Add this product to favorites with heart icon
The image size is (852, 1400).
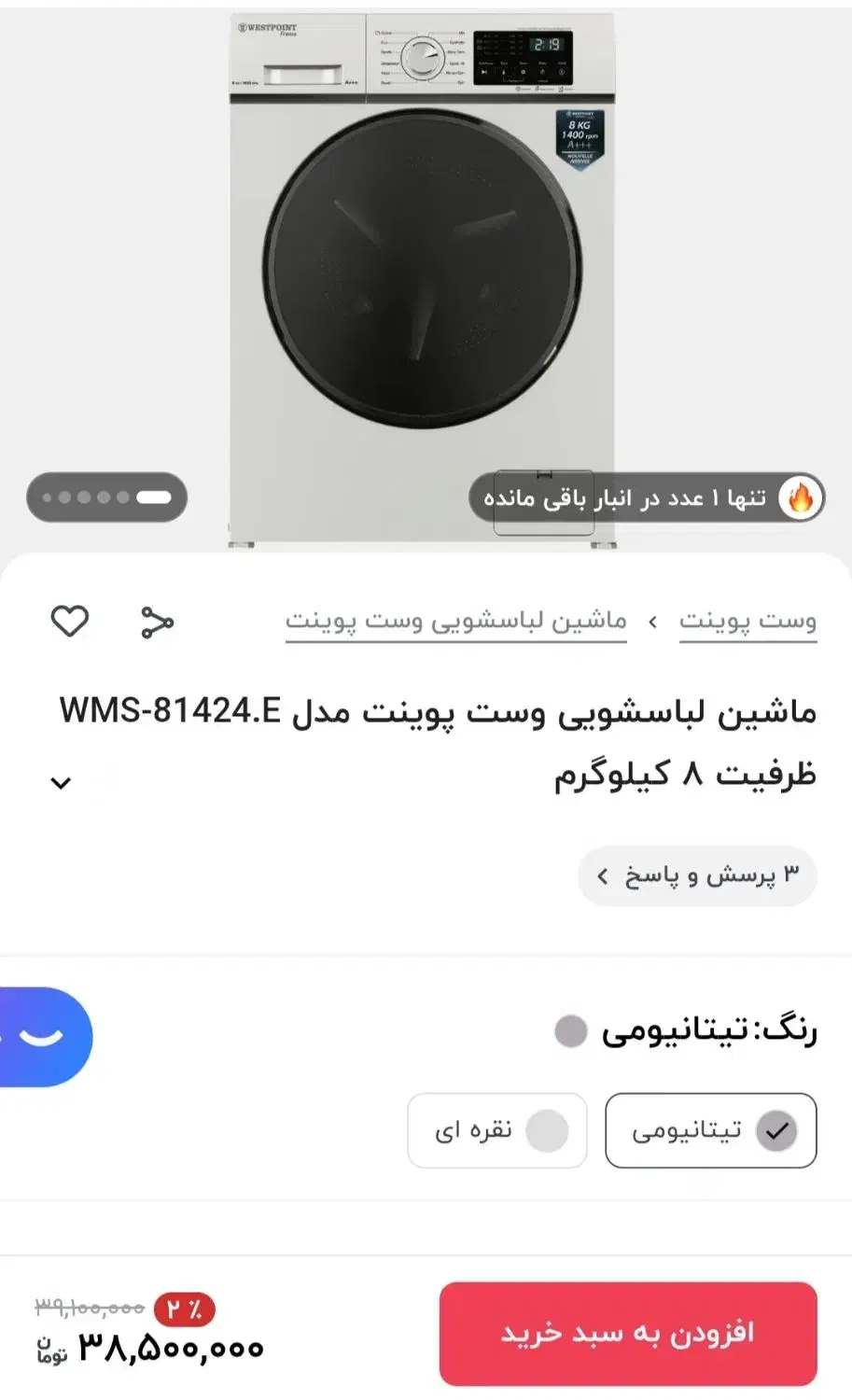(x=70, y=622)
